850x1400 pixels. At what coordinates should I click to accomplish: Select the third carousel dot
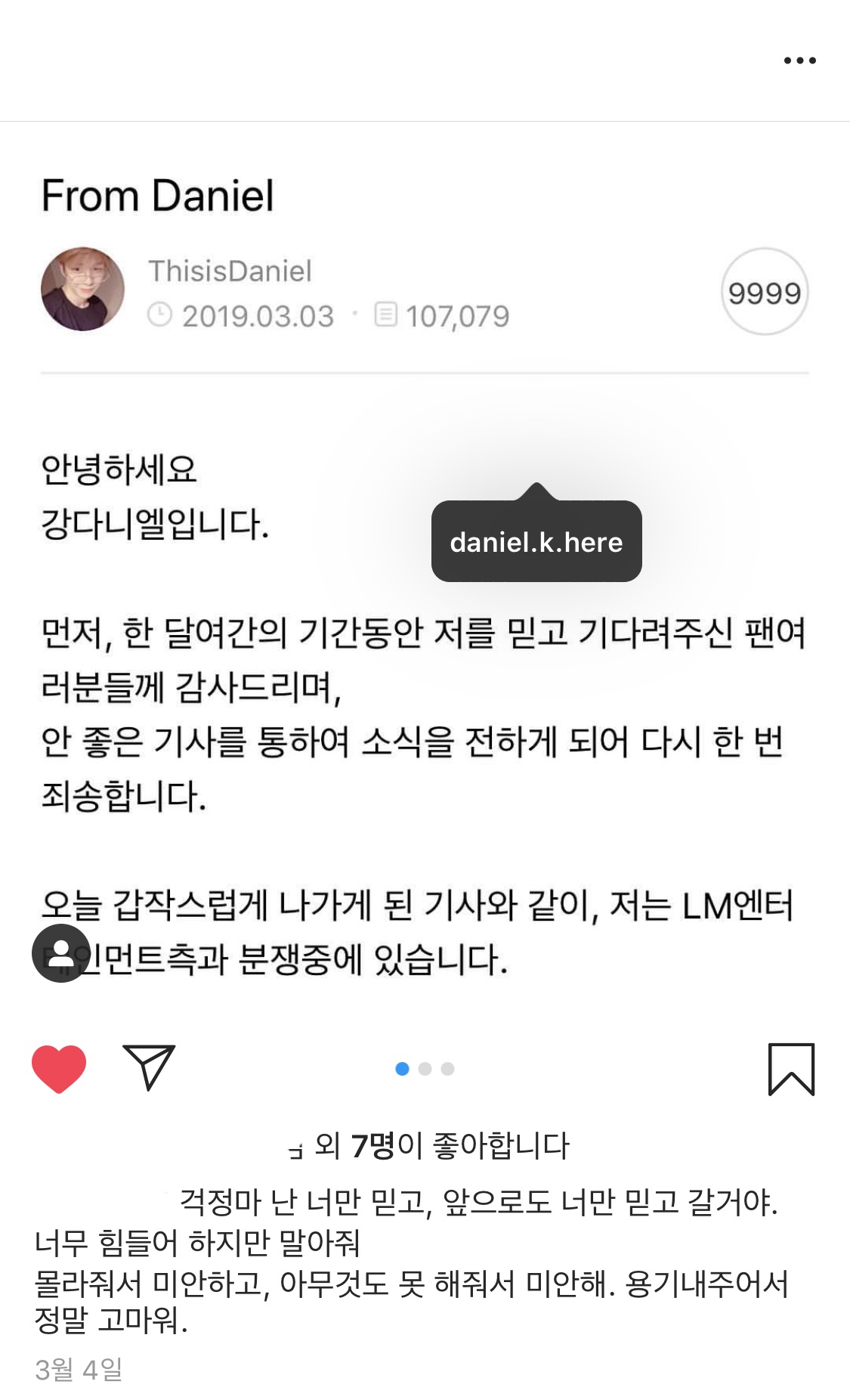447,1068
